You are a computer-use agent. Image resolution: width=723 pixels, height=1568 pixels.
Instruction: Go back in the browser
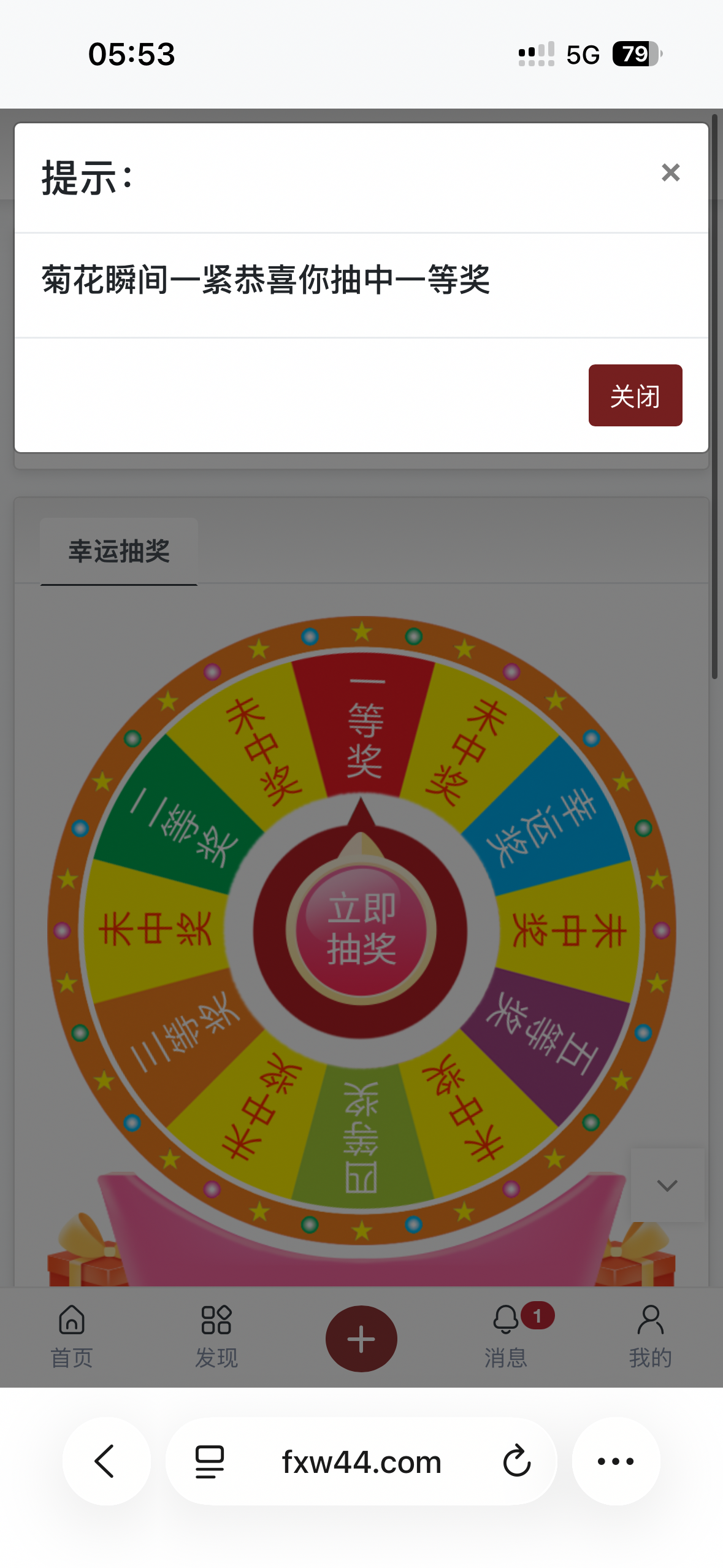(x=106, y=1461)
